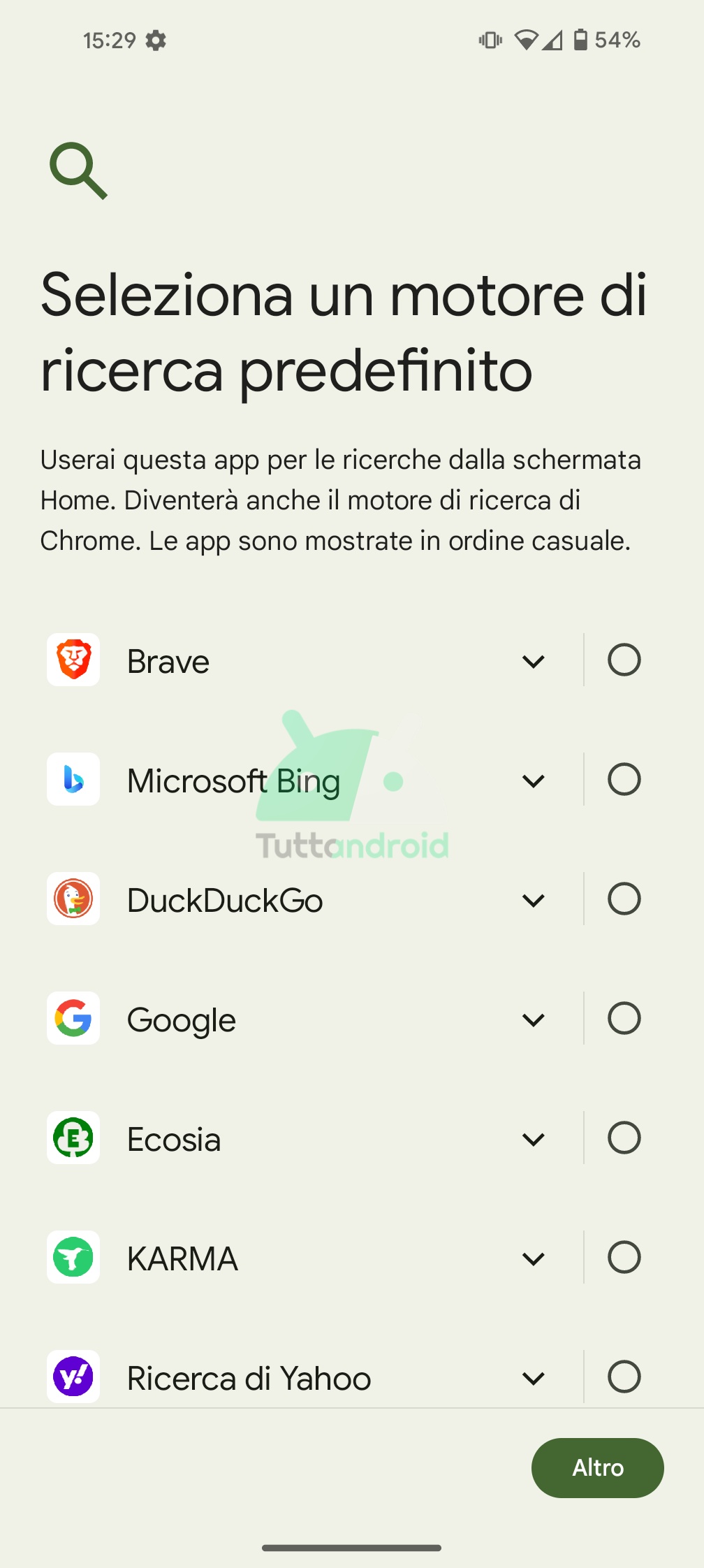Image resolution: width=704 pixels, height=1568 pixels.
Task: Select Ricerca di Yahoo radio button
Action: (624, 1377)
